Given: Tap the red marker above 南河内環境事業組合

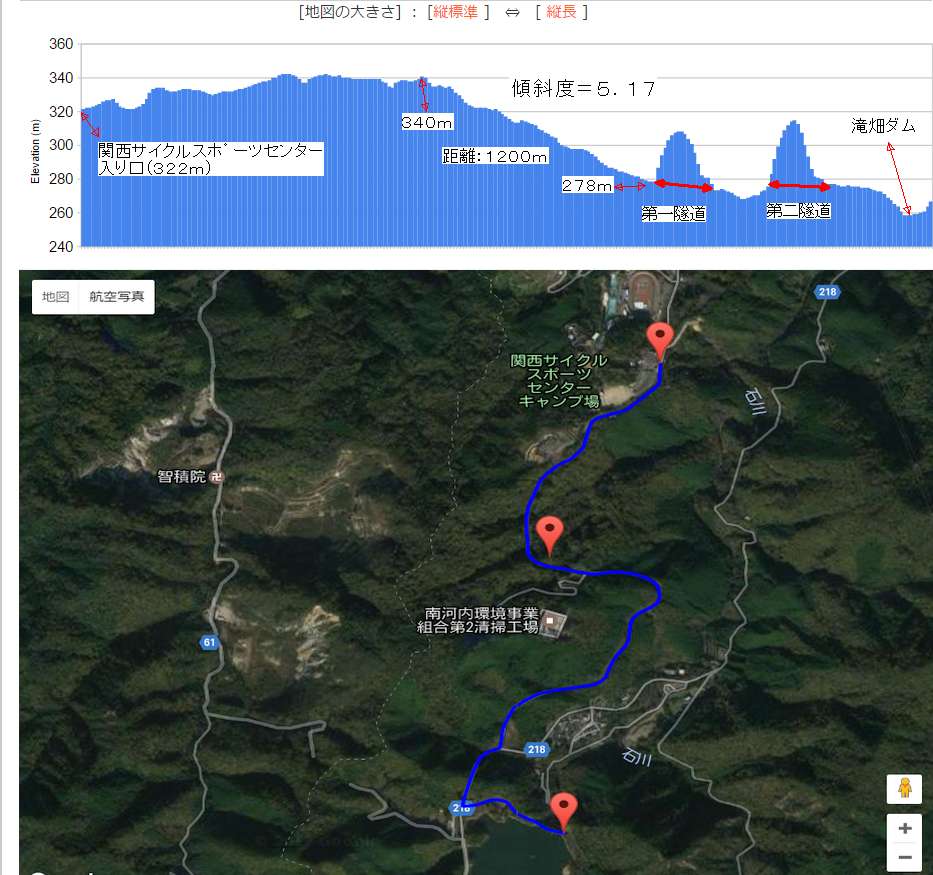Looking at the screenshot, I should (549, 534).
